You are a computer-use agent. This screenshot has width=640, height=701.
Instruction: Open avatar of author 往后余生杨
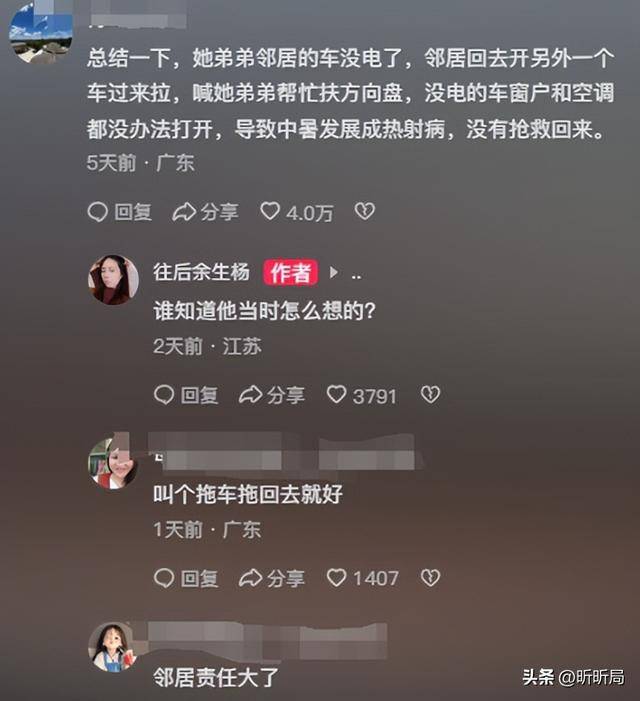[x=113, y=279]
